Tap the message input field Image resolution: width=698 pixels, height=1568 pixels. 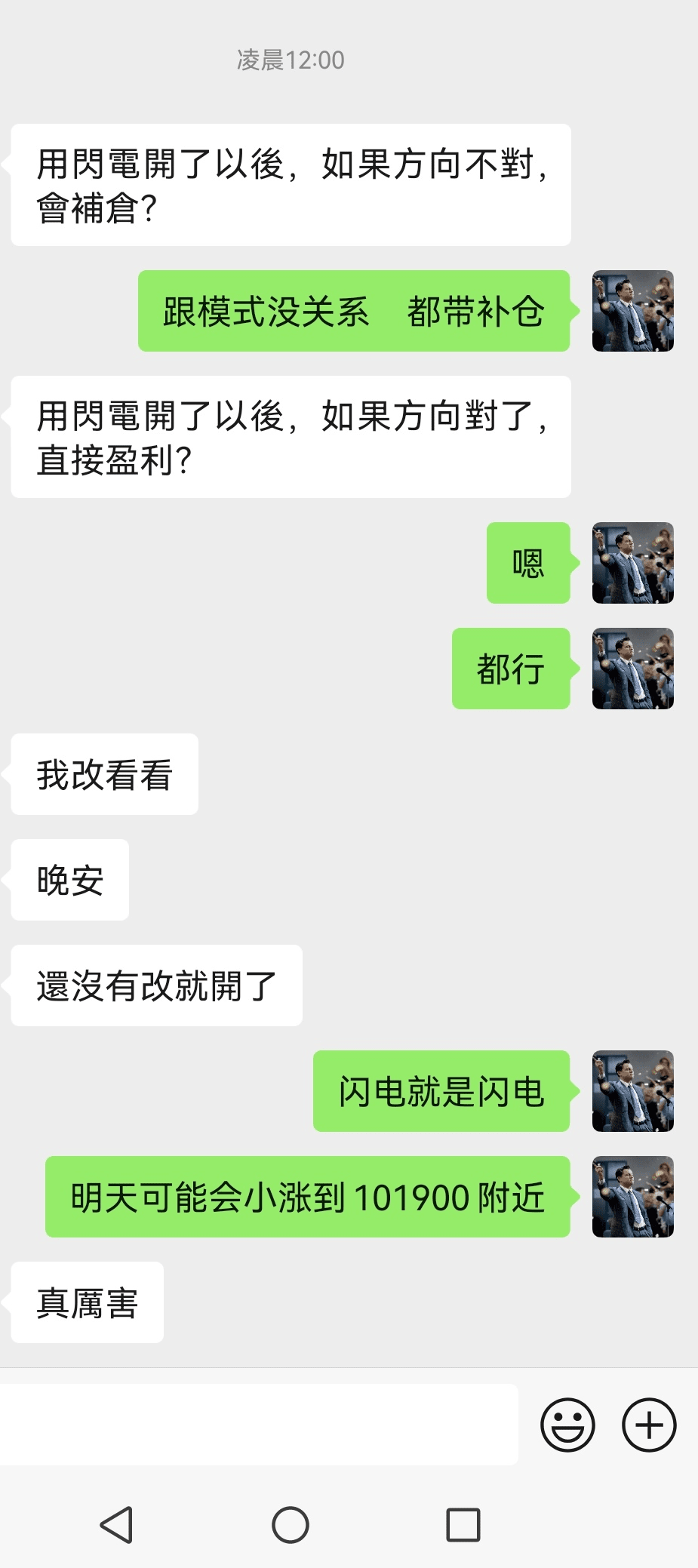[x=259, y=1424]
